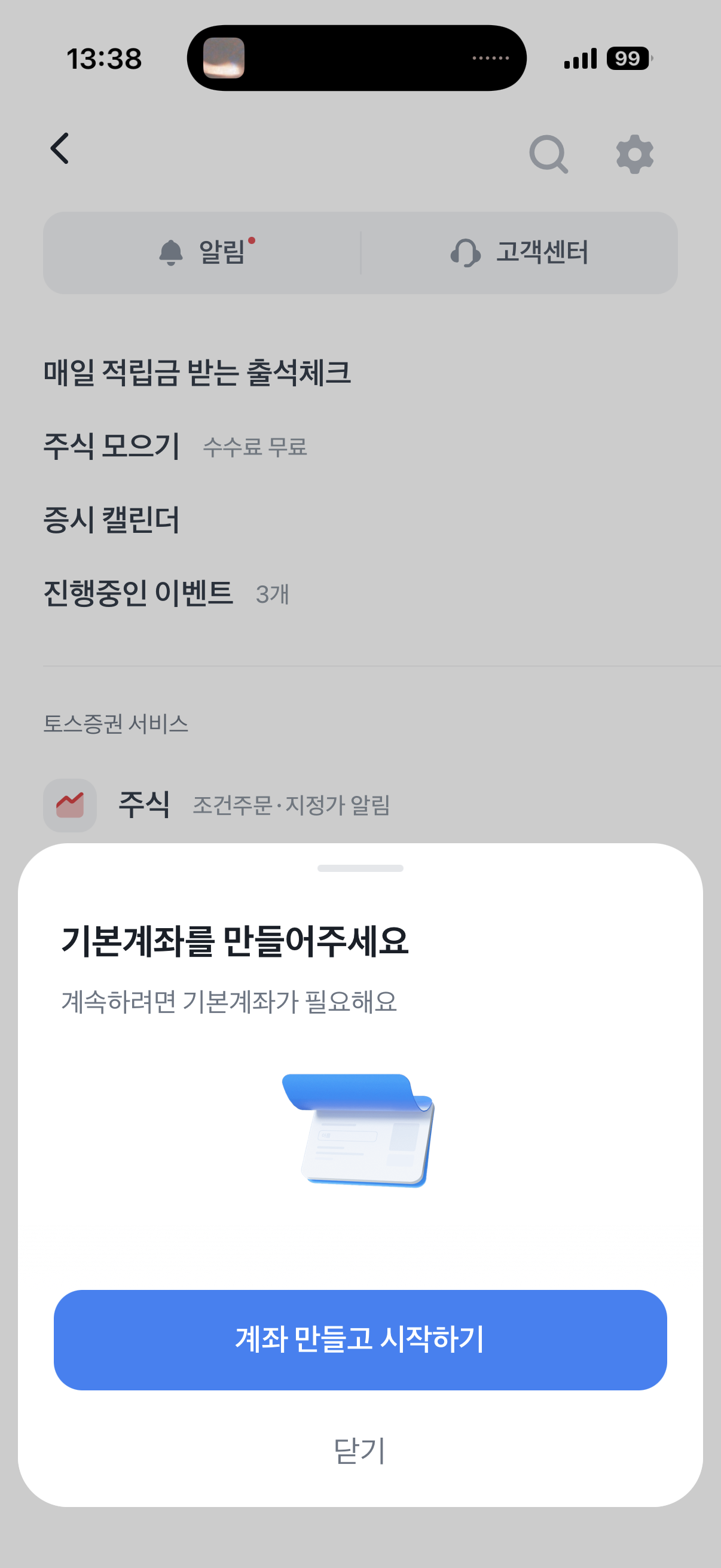721x1568 pixels.
Task: Open 매일 적립금 받는 출석체크
Action: tap(198, 374)
